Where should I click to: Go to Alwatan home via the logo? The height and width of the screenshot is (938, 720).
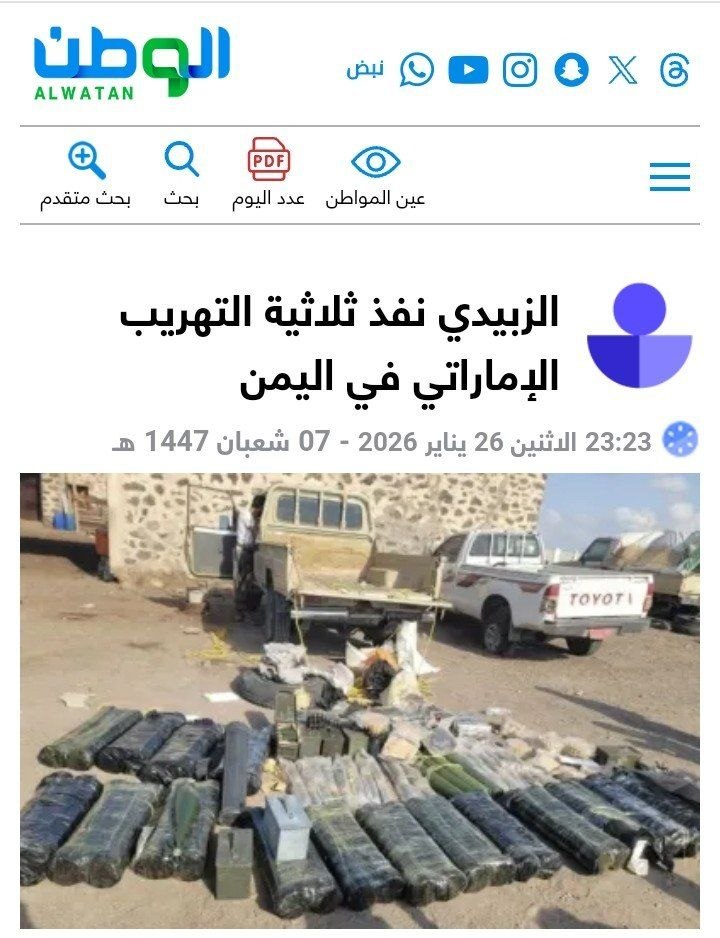coord(131,62)
